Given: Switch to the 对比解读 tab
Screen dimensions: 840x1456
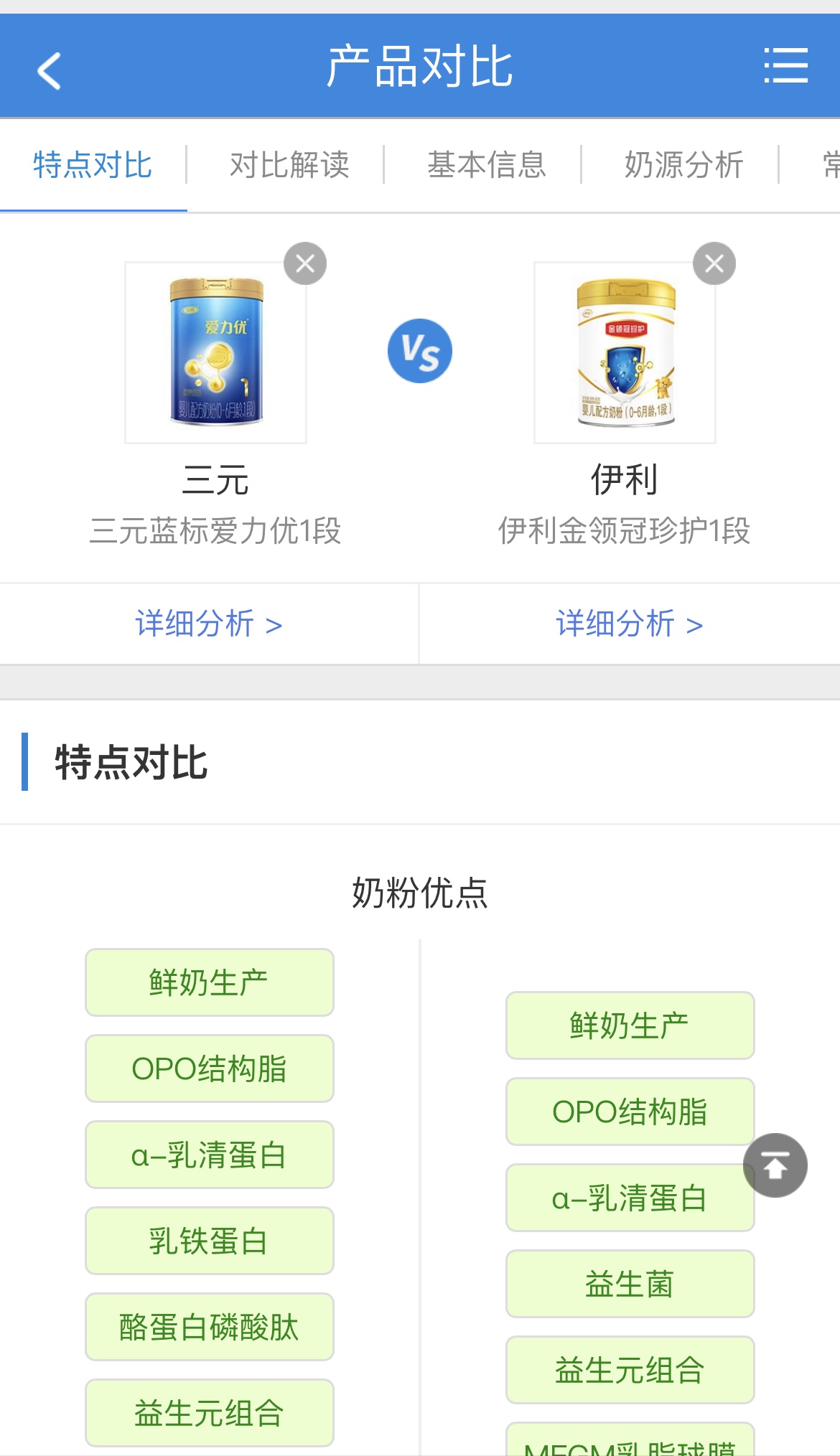Looking at the screenshot, I should pos(289,166).
